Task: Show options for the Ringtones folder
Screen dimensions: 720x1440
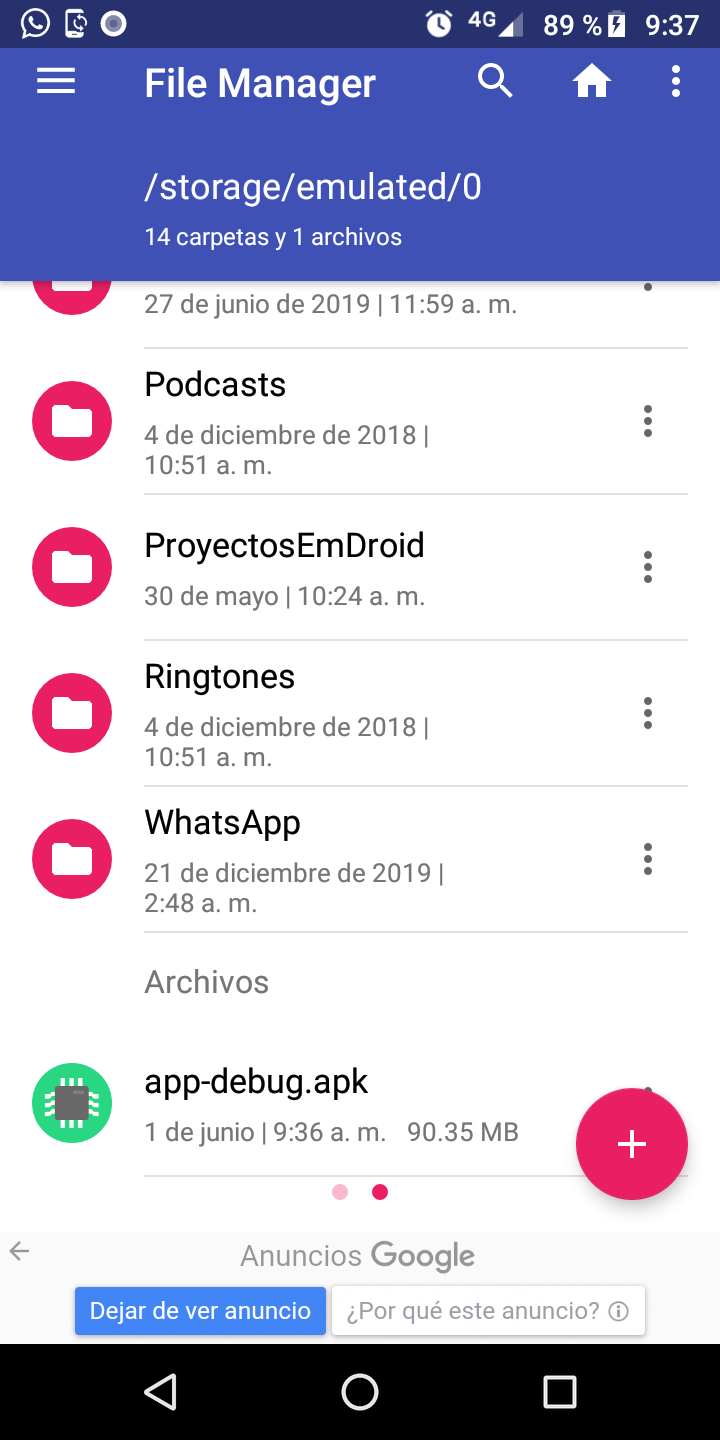Action: pyautogui.click(x=648, y=713)
